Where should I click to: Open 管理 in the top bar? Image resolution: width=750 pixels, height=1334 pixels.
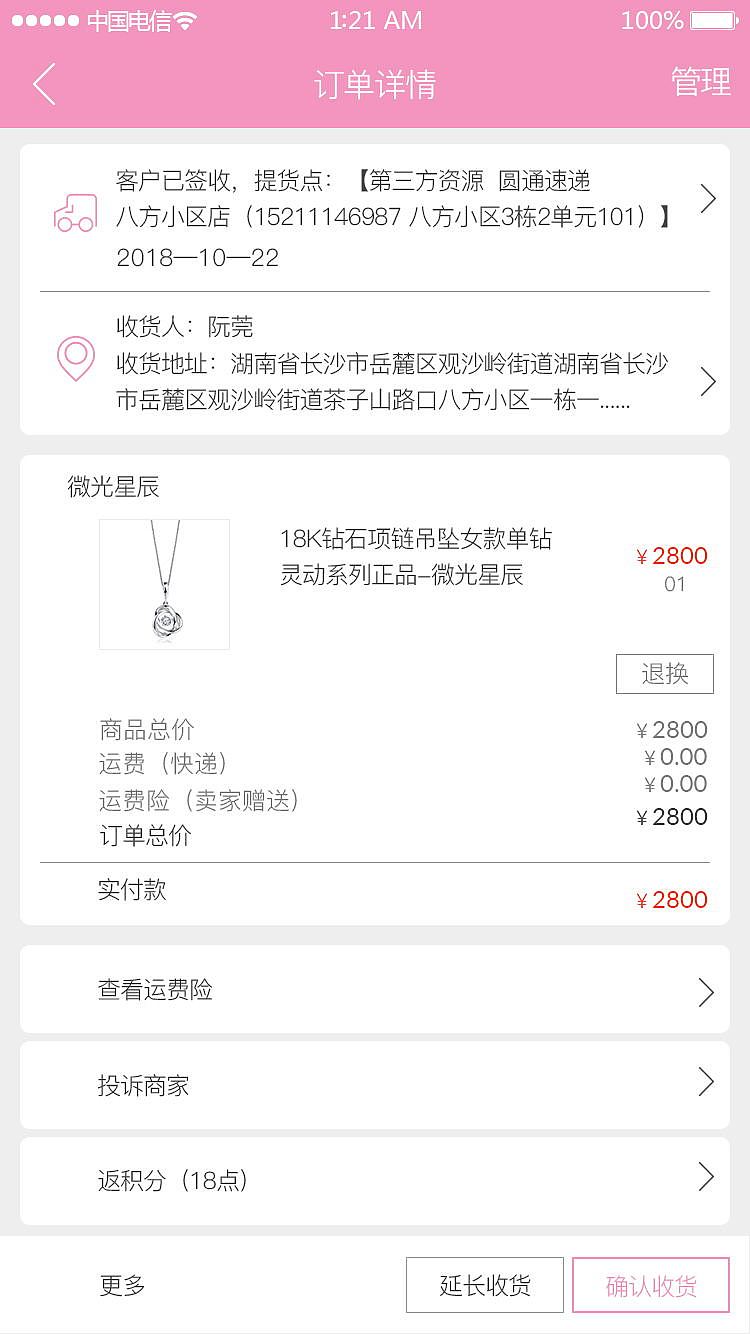coord(700,83)
